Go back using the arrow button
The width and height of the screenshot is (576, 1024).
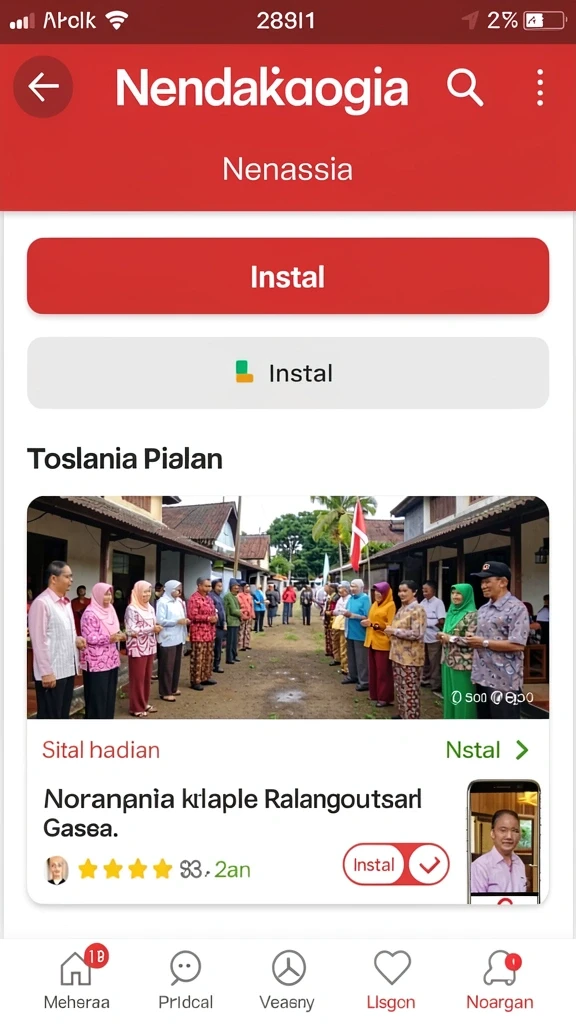coord(43,87)
